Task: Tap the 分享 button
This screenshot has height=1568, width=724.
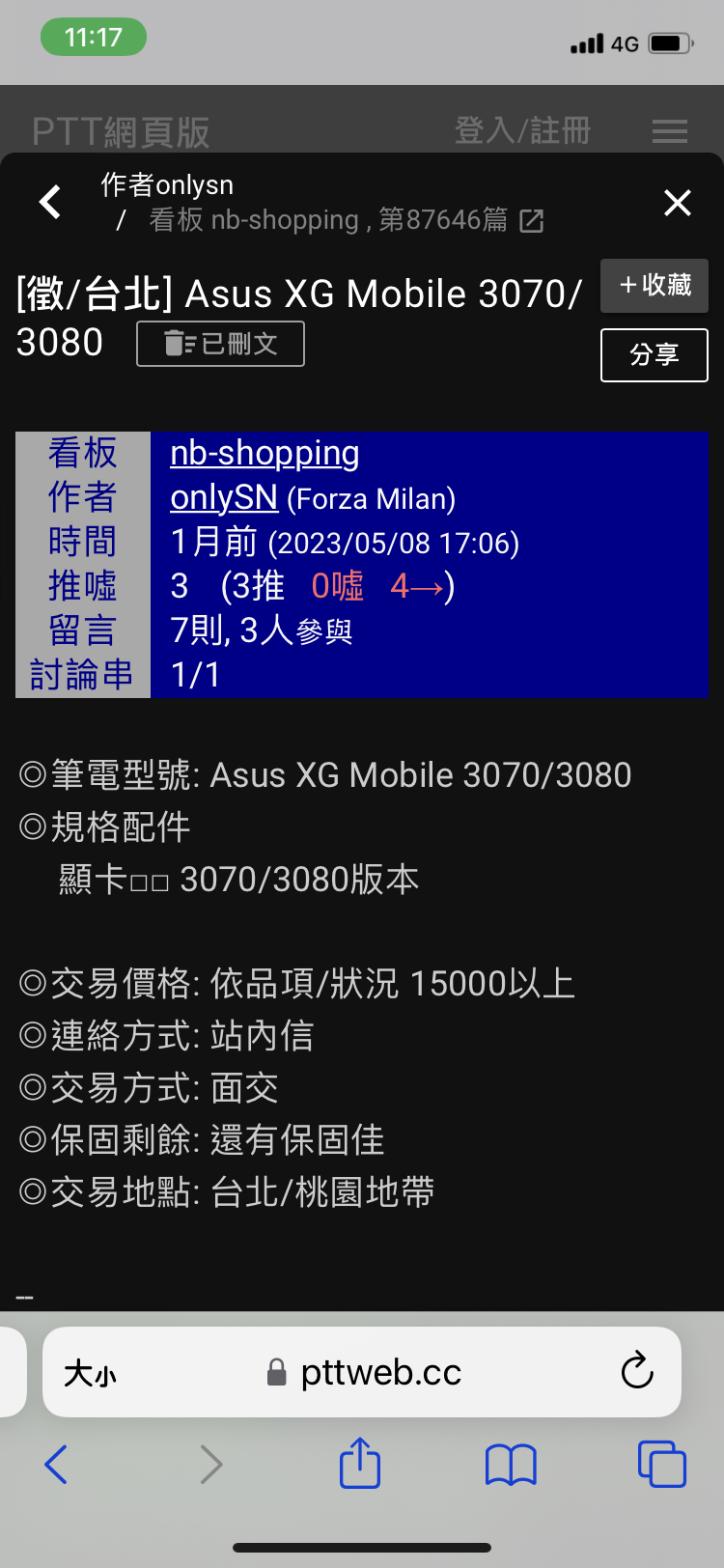Action: 654,355
